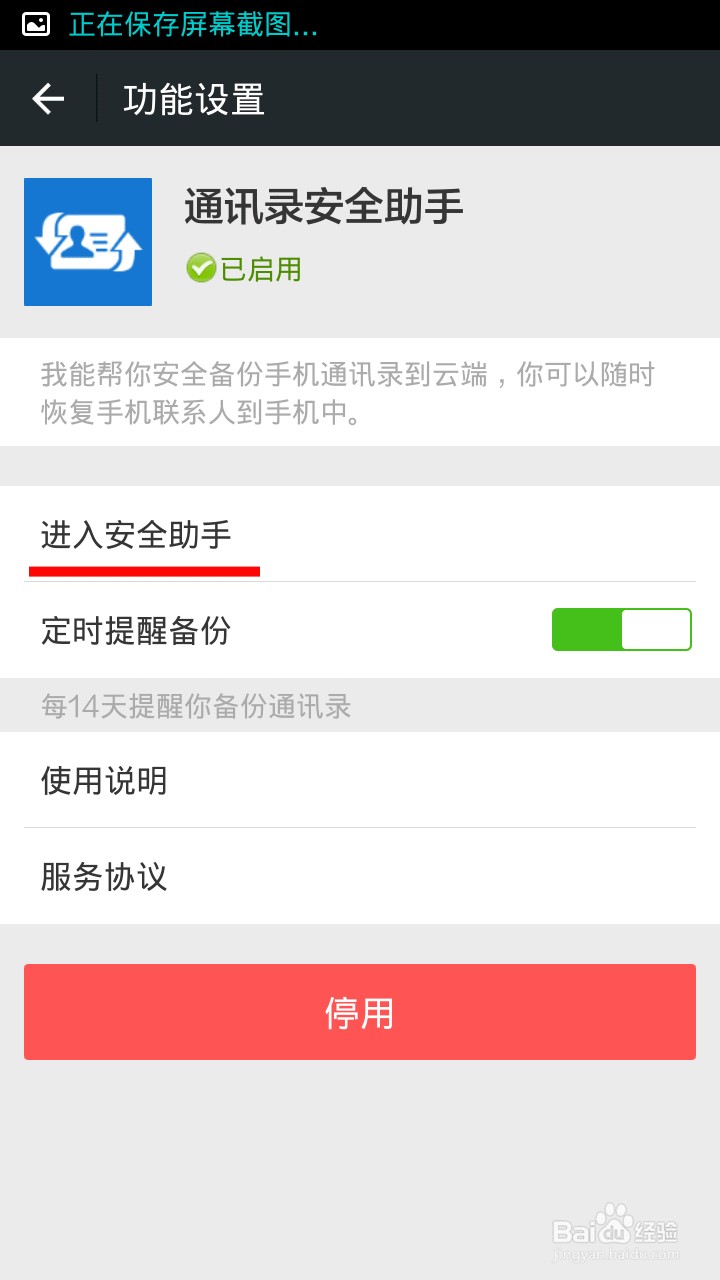
Task: Tap the screenshot notification icon in status bar
Action: 33,24
